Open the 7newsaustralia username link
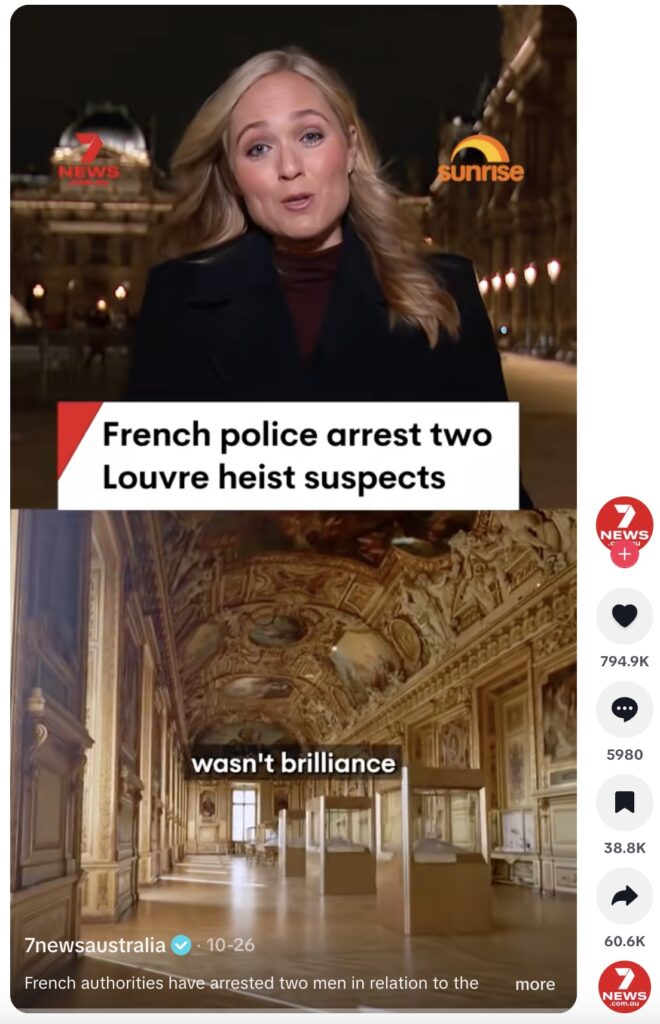The width and height of the screenshot is (660, 1024). 95,945
